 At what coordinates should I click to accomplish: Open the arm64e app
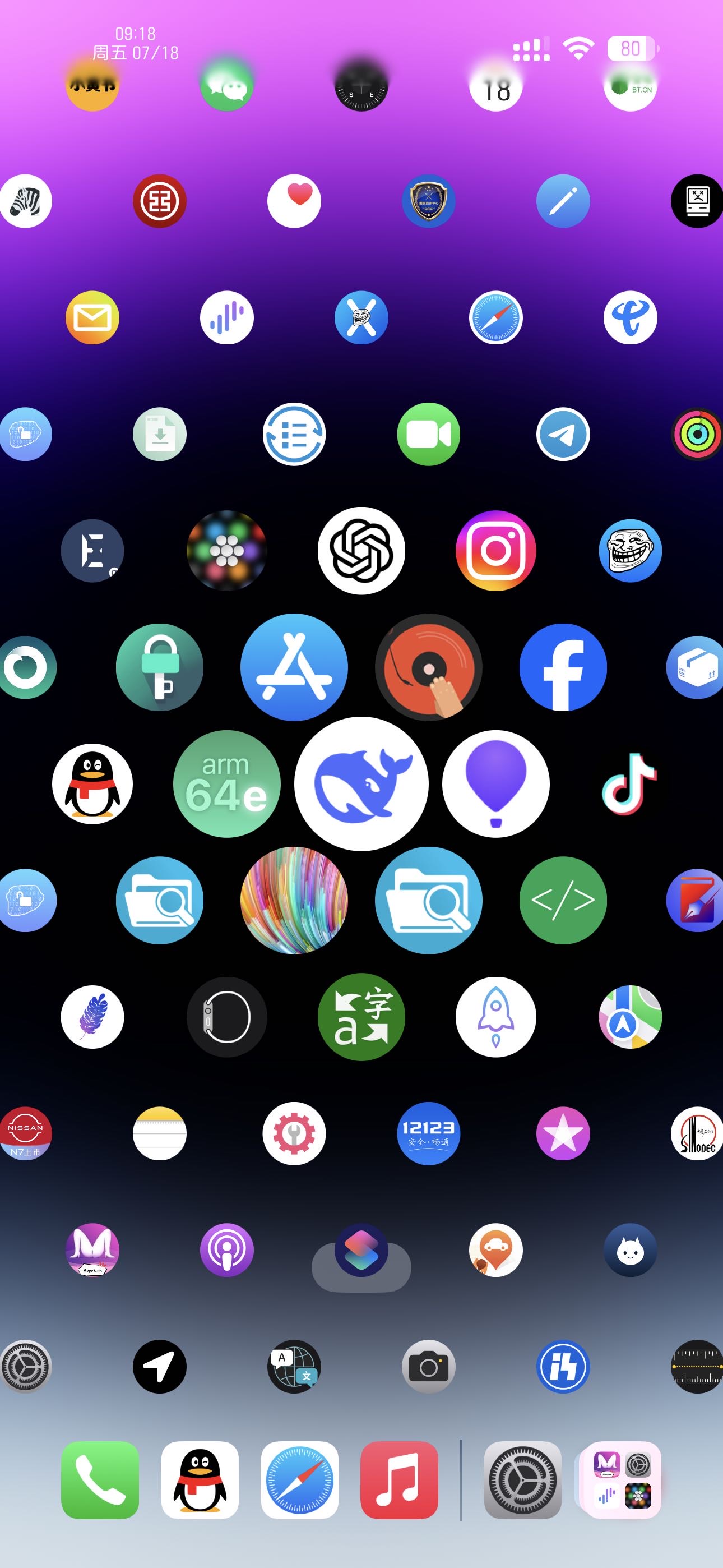(x=226, y=783)
